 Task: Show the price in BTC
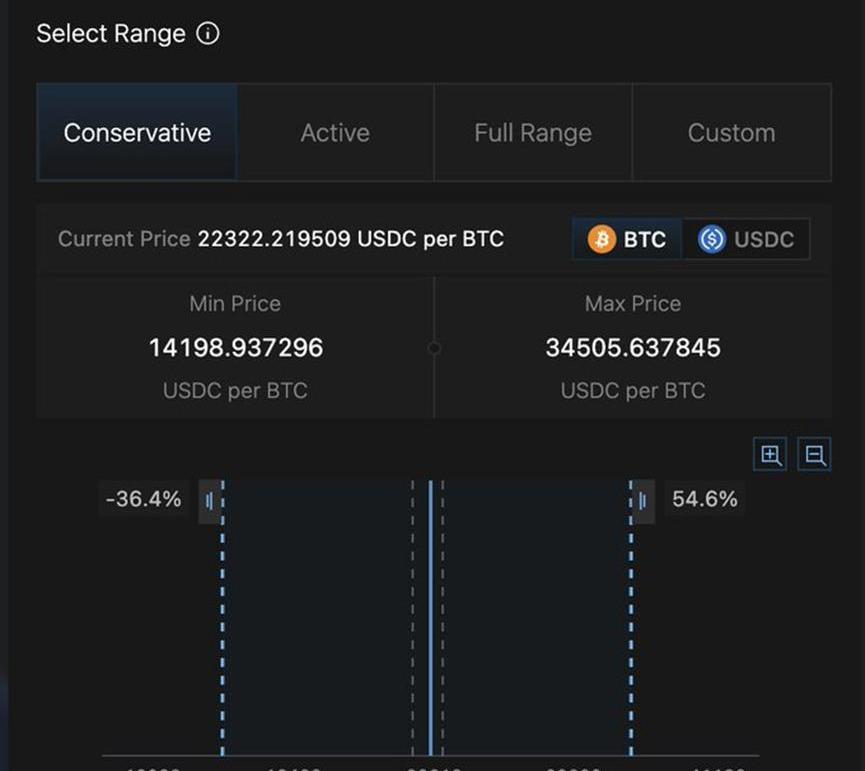tap(627, 240)
